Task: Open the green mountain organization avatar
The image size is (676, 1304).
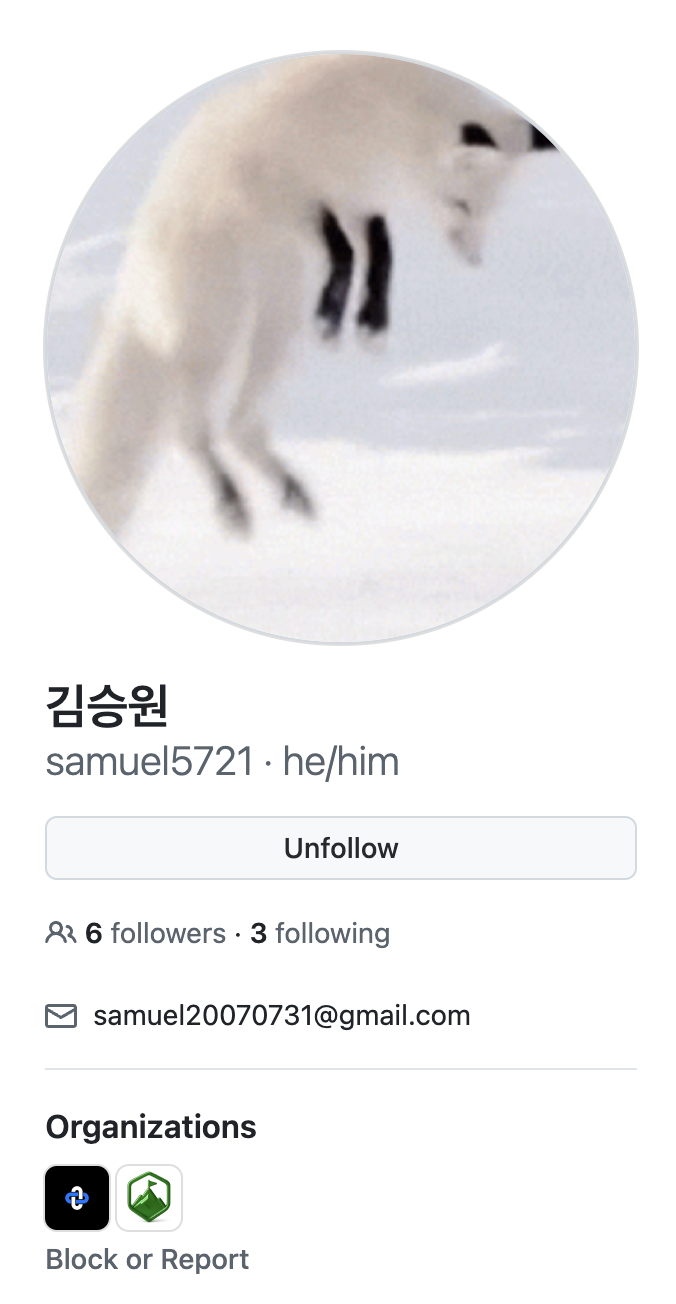Action: pos(149,1198)
